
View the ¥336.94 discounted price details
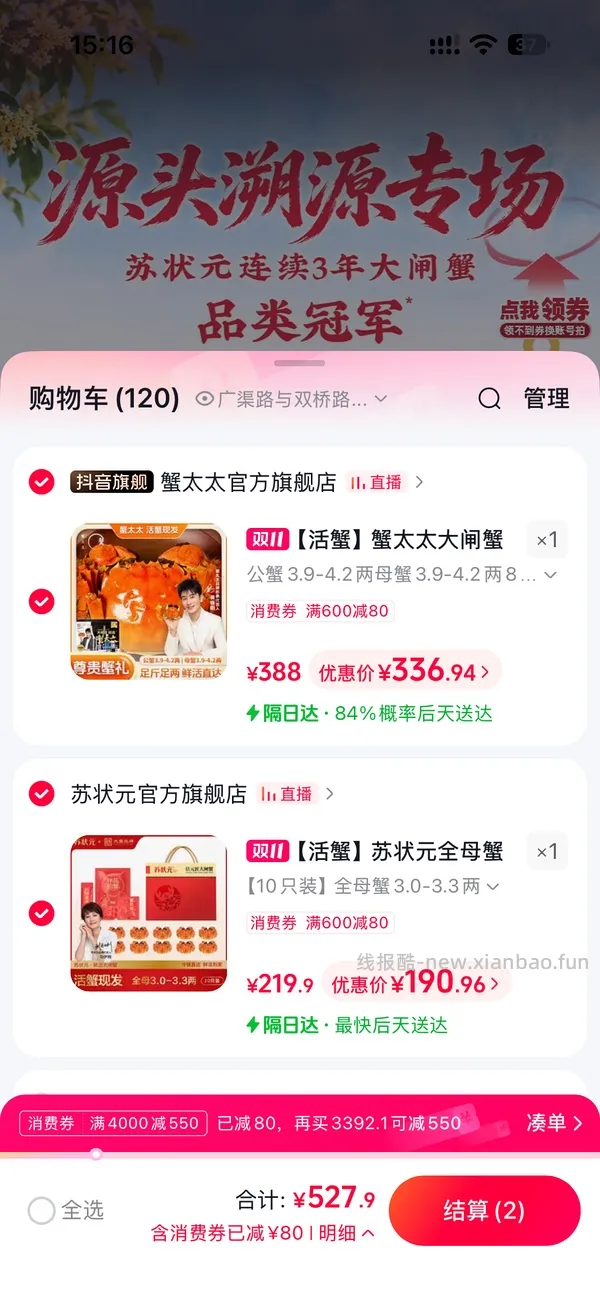tap(405, 671)
